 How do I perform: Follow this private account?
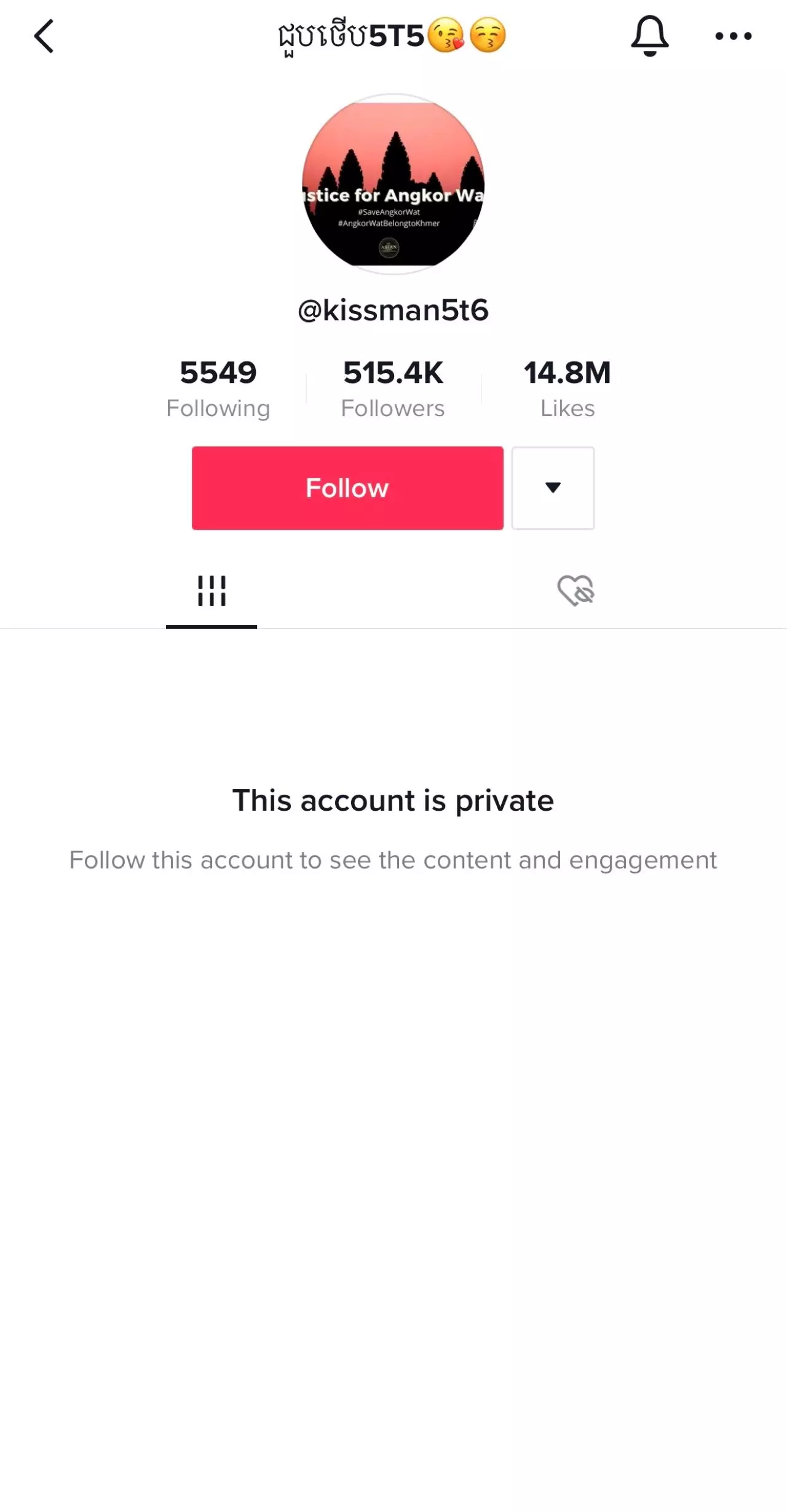click(x=347, y=488)
